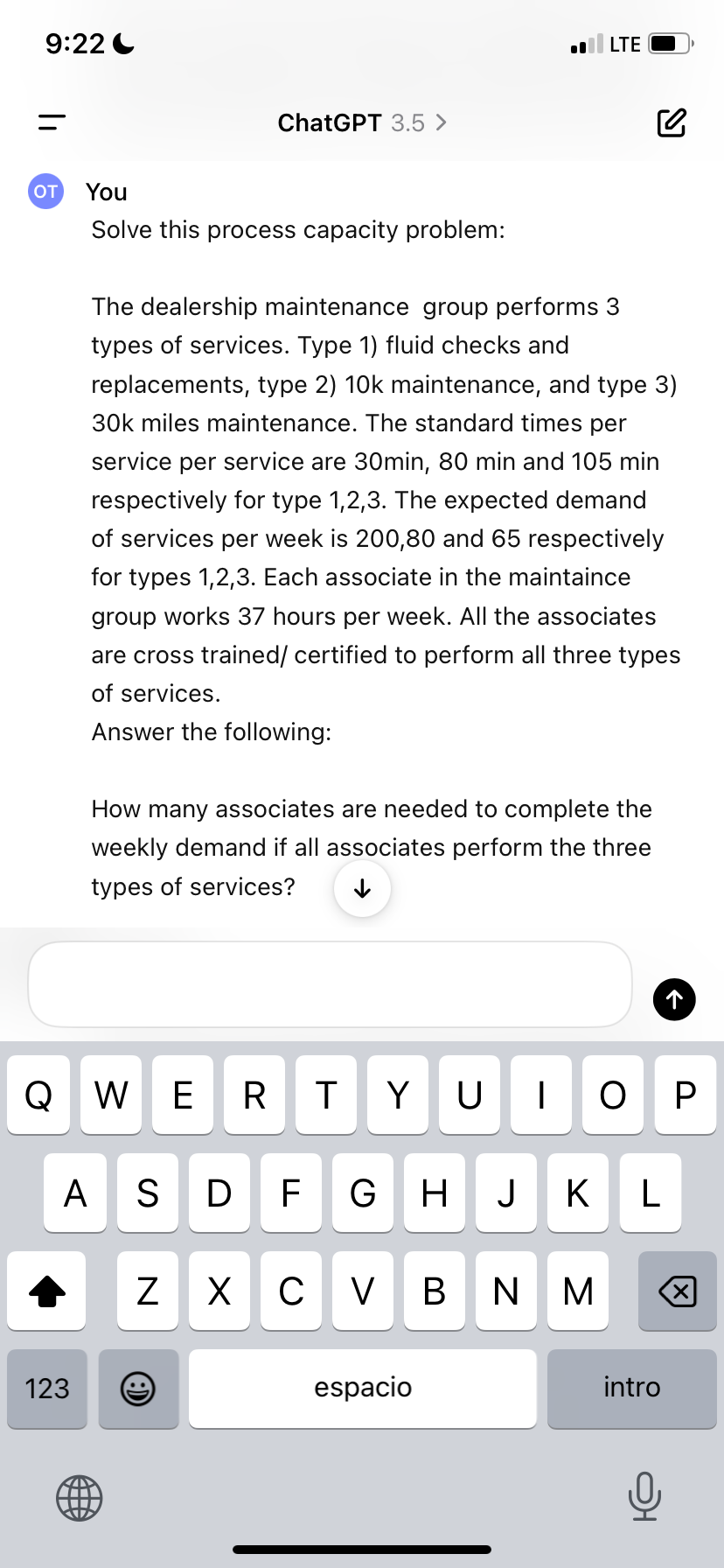
Task: Tap the espacio space bar
Action: 362,1389
